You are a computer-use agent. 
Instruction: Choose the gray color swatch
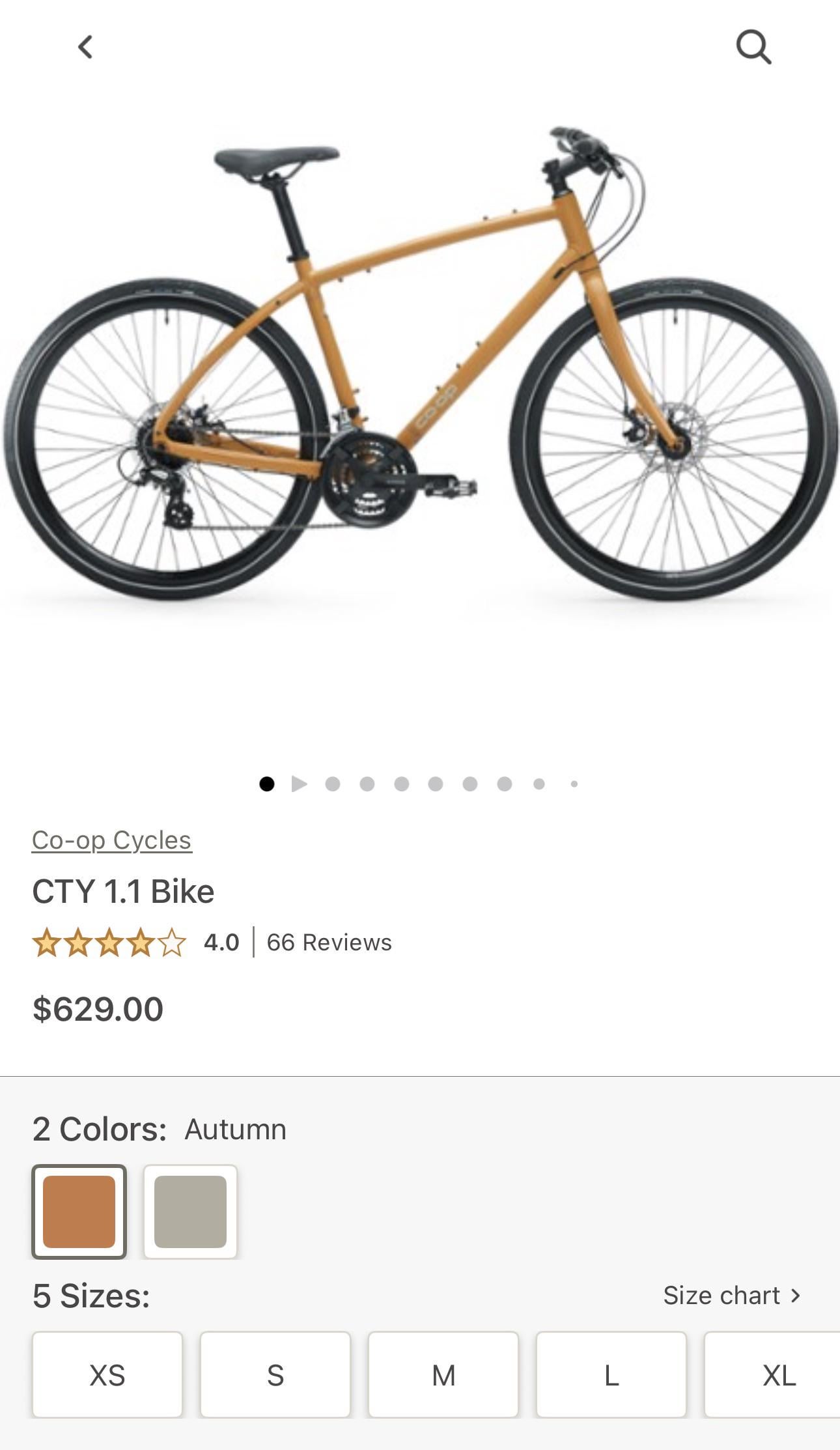pyautogui.click(x=190, y=1211)
